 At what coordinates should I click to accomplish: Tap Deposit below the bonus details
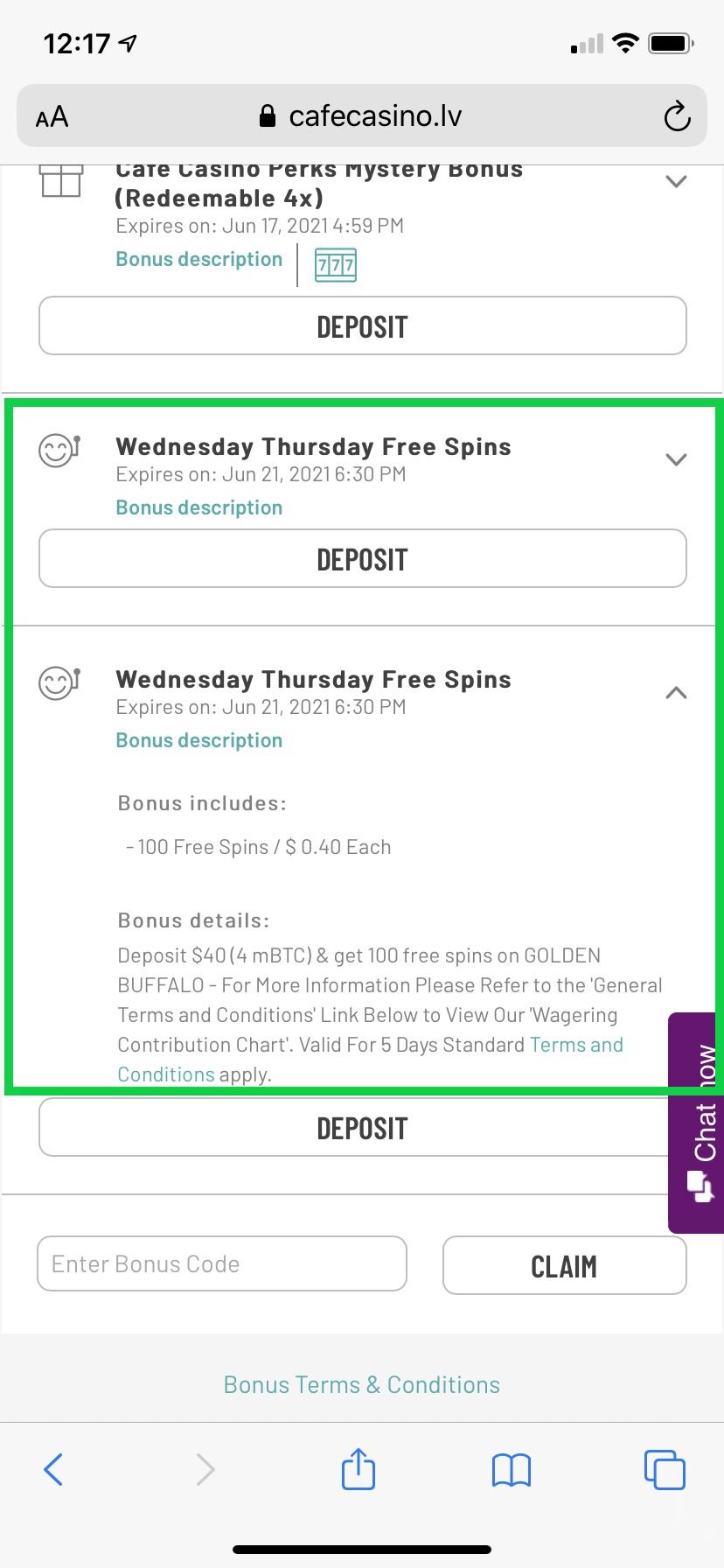pyautogui.click(x=350, y=1128)
